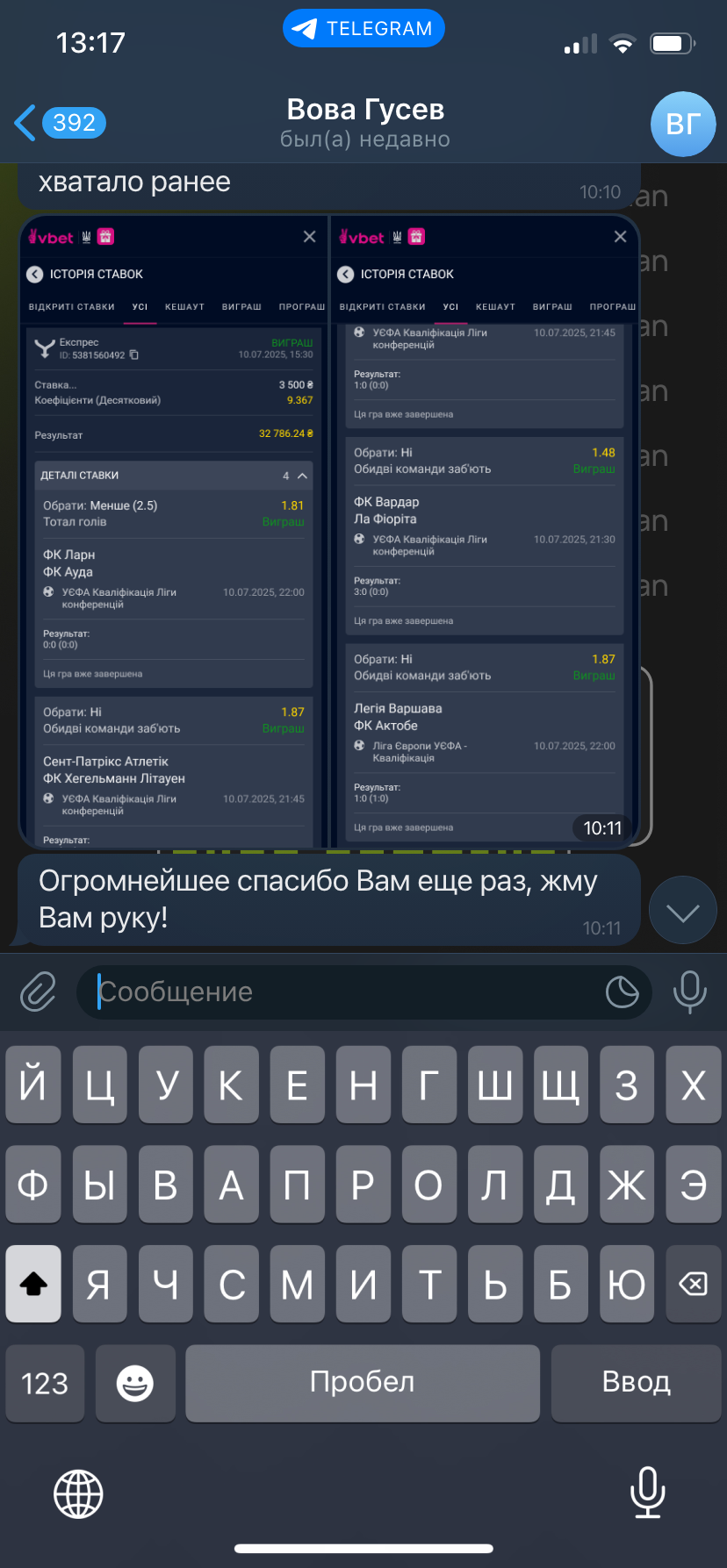Go back to the chat list

click(60, 123)
